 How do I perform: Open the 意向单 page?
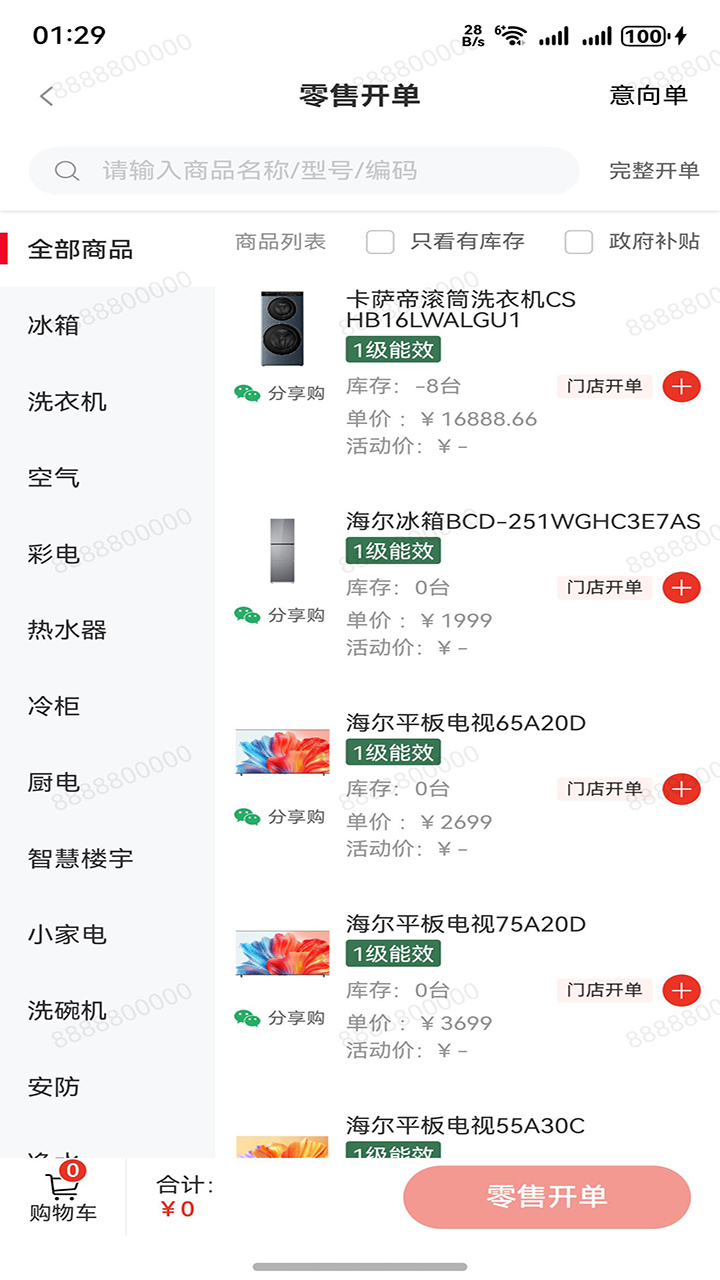[648, 93]
